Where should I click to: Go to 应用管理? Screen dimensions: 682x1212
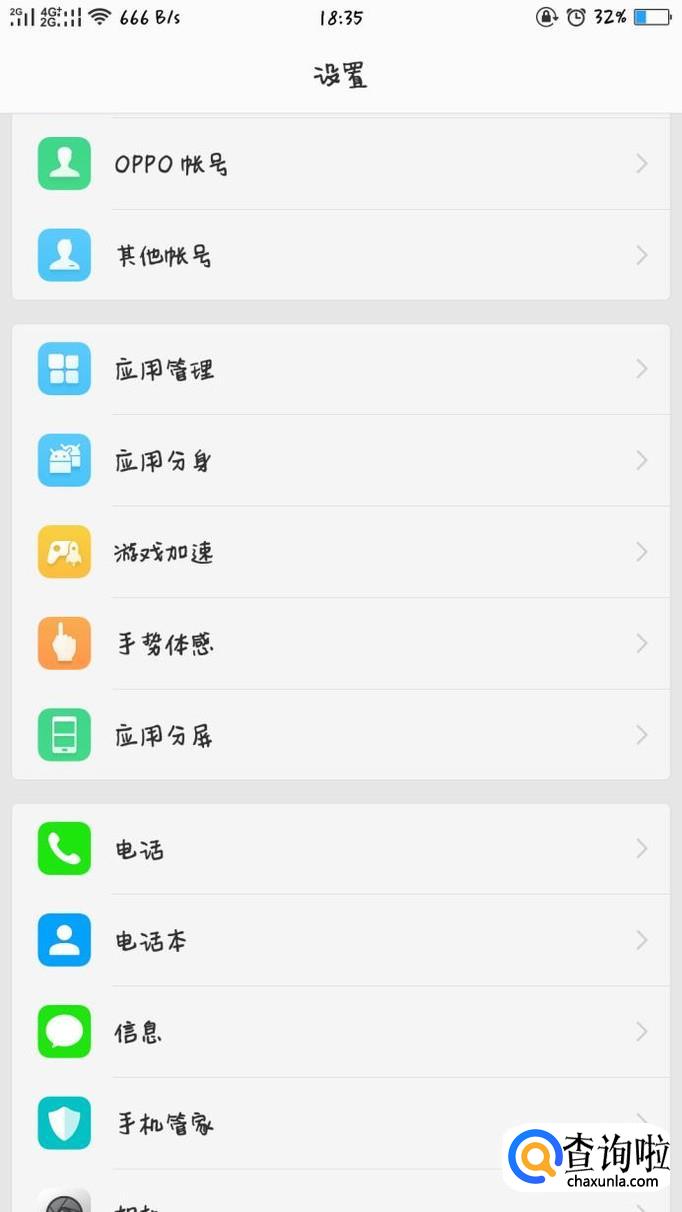(x=340, y=369)
